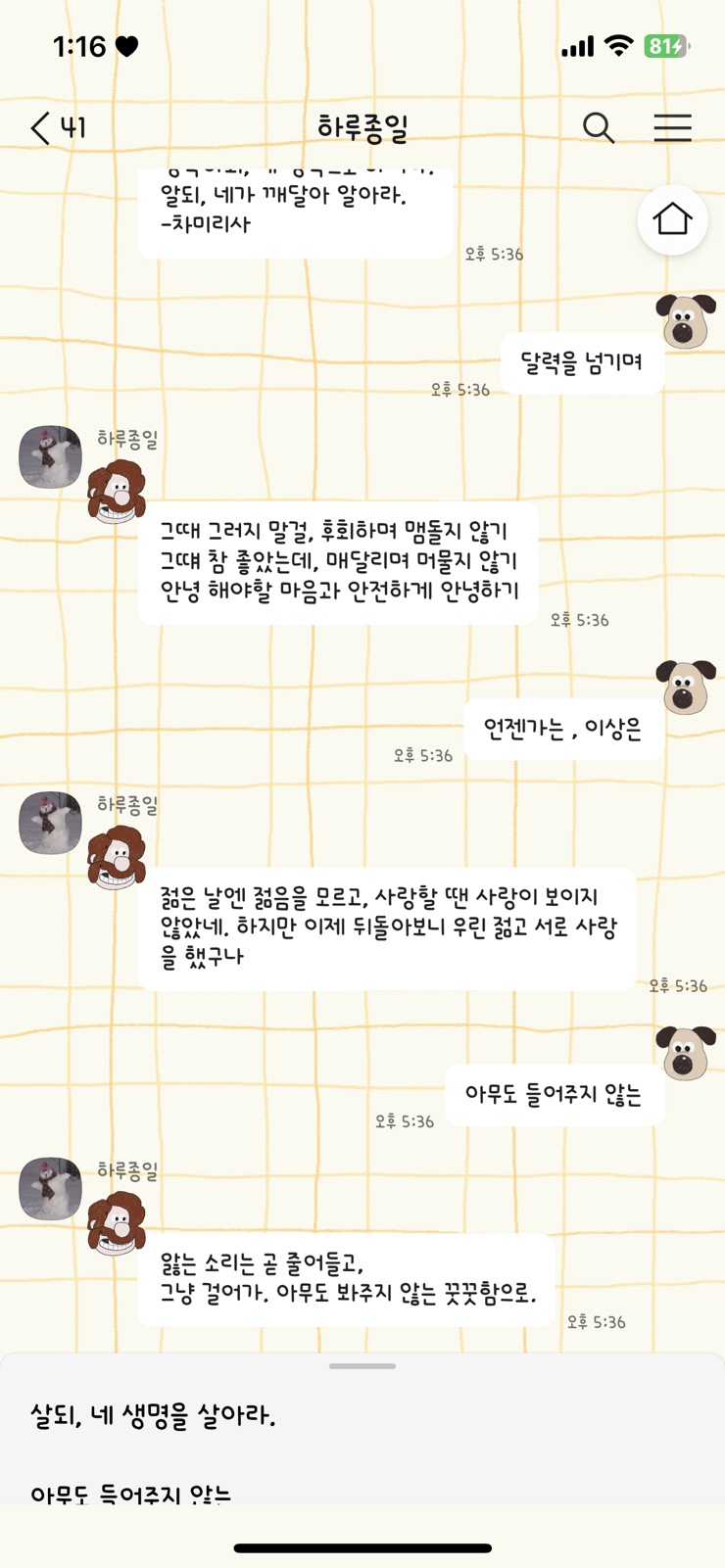The width and height of the screenshot is (725, 1568).
Task: Select the suggested reply '살되, 네 생명을 살아라.'
Action: tap(153, 1416)
